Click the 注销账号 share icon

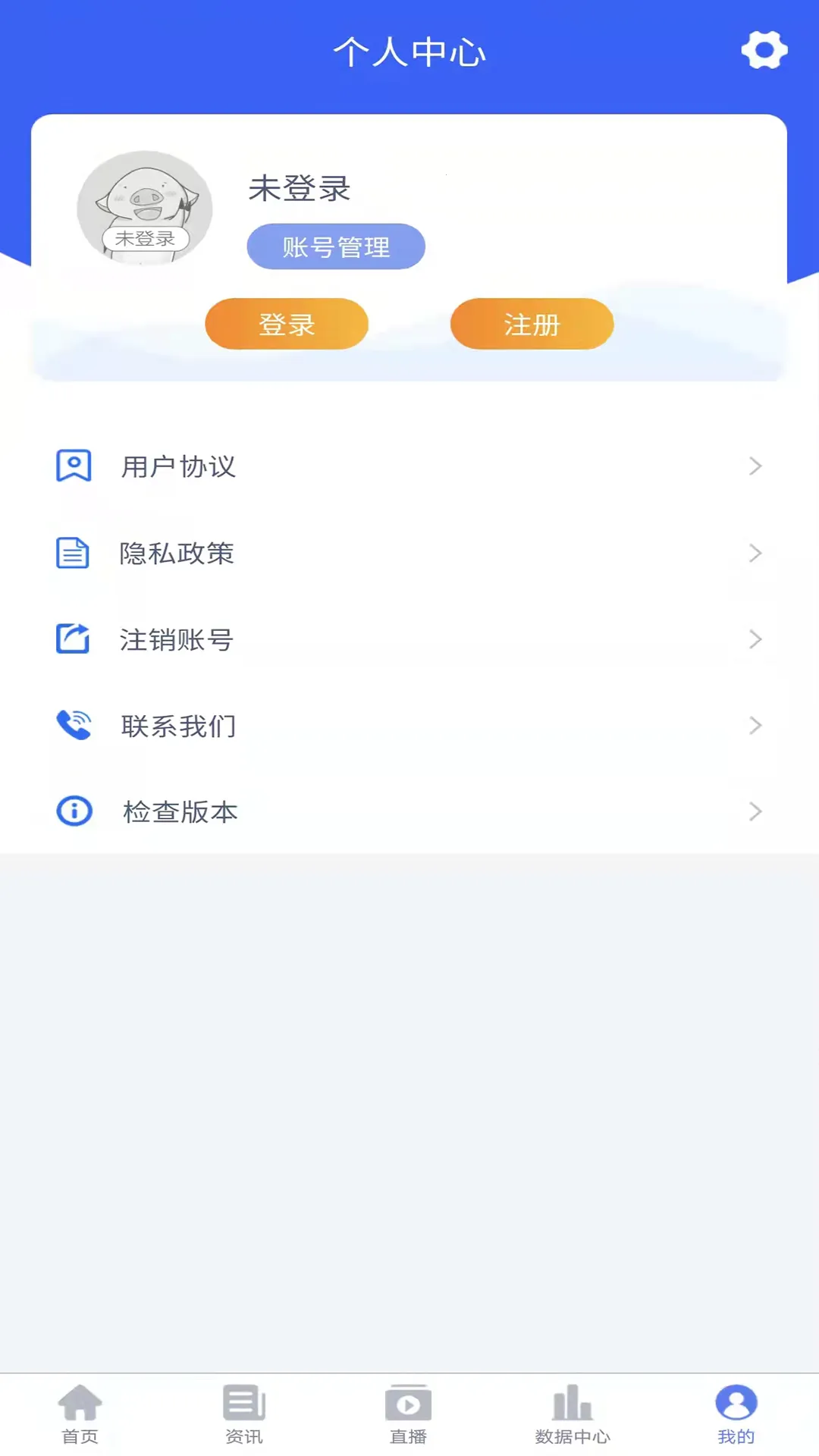click(74, 639)
